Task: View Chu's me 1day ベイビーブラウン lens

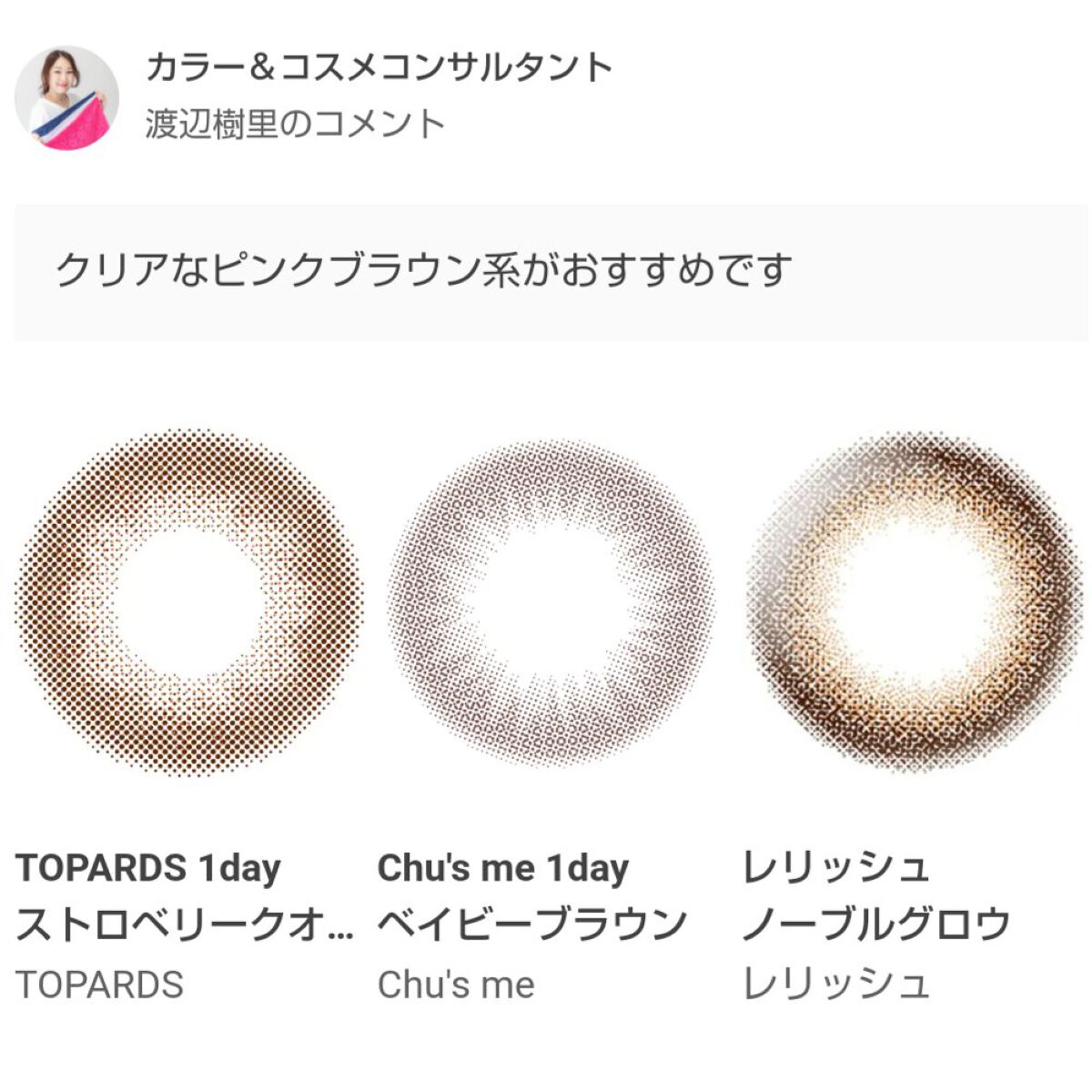Action: 551,604
